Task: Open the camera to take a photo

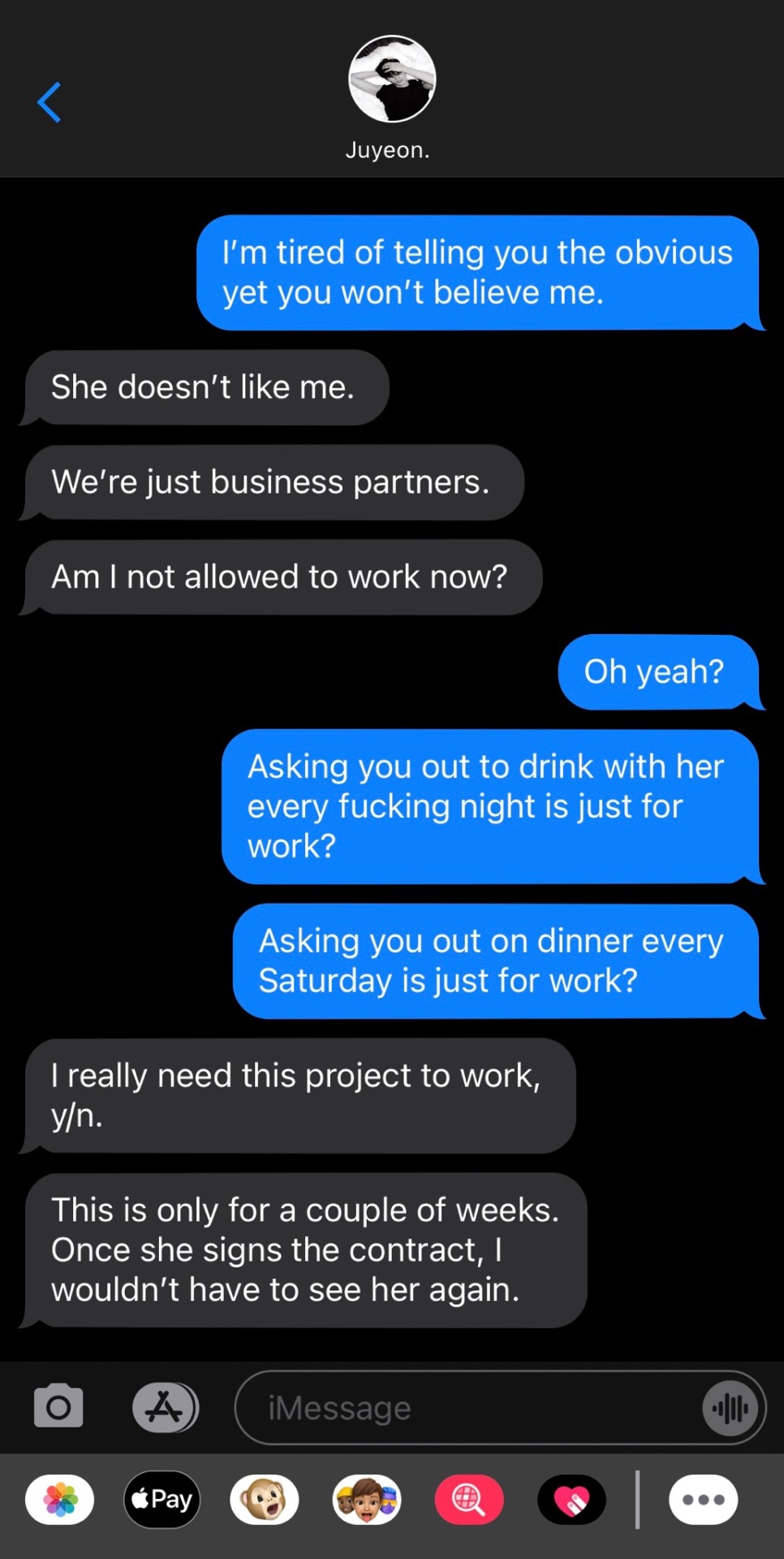Action: click(x=58, y=1406)
